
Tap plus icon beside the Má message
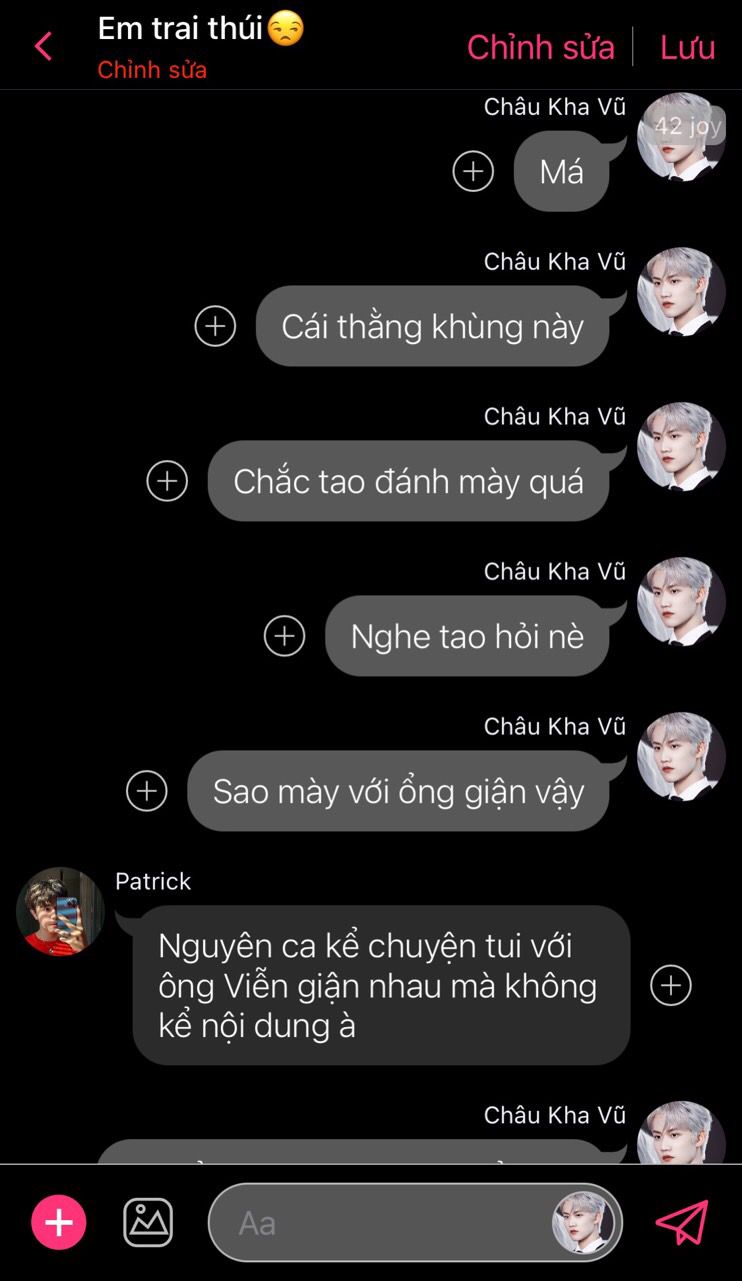pyautogui.click(x=473, y=171)
